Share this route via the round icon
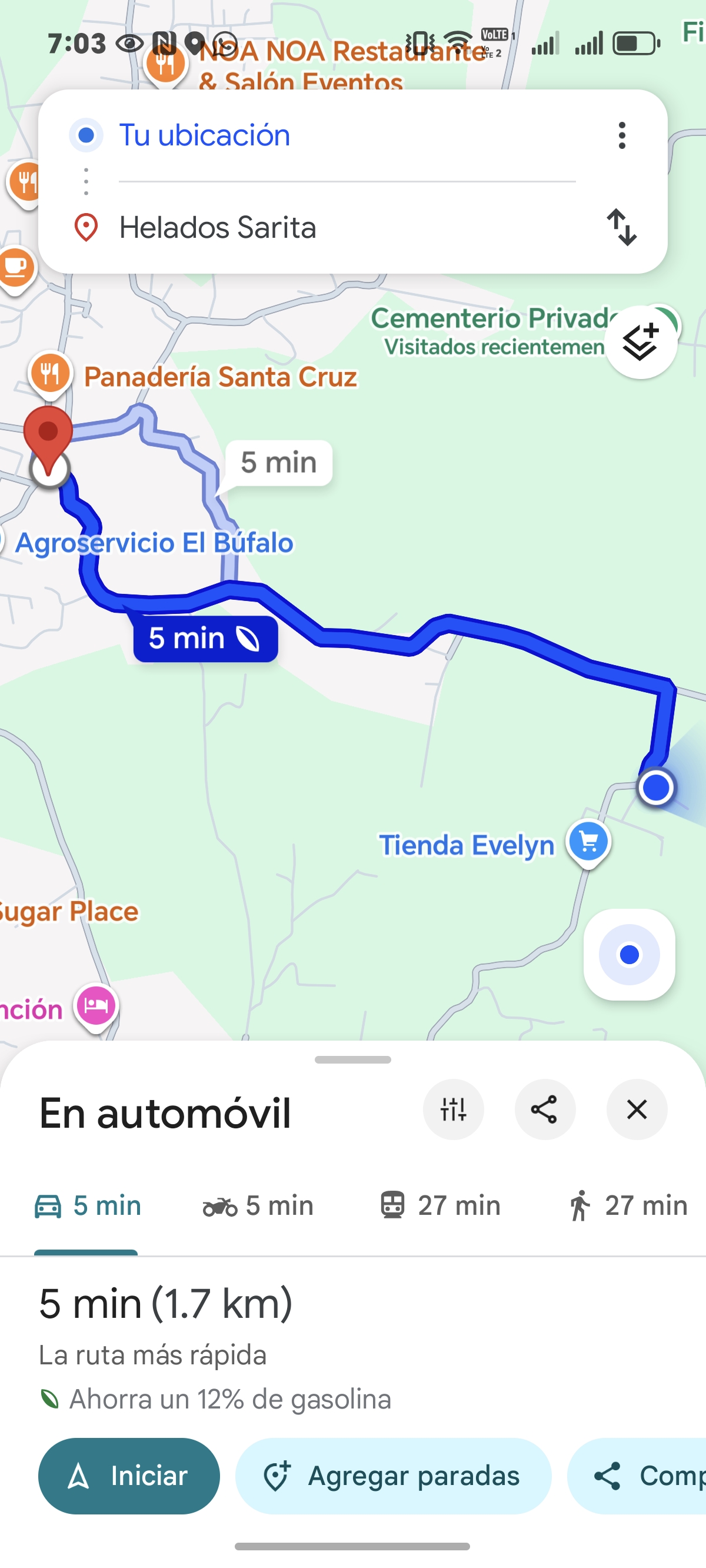The width and height of the screenshot is (706, 1568). pyautogui.click(x=545, y=1109)
